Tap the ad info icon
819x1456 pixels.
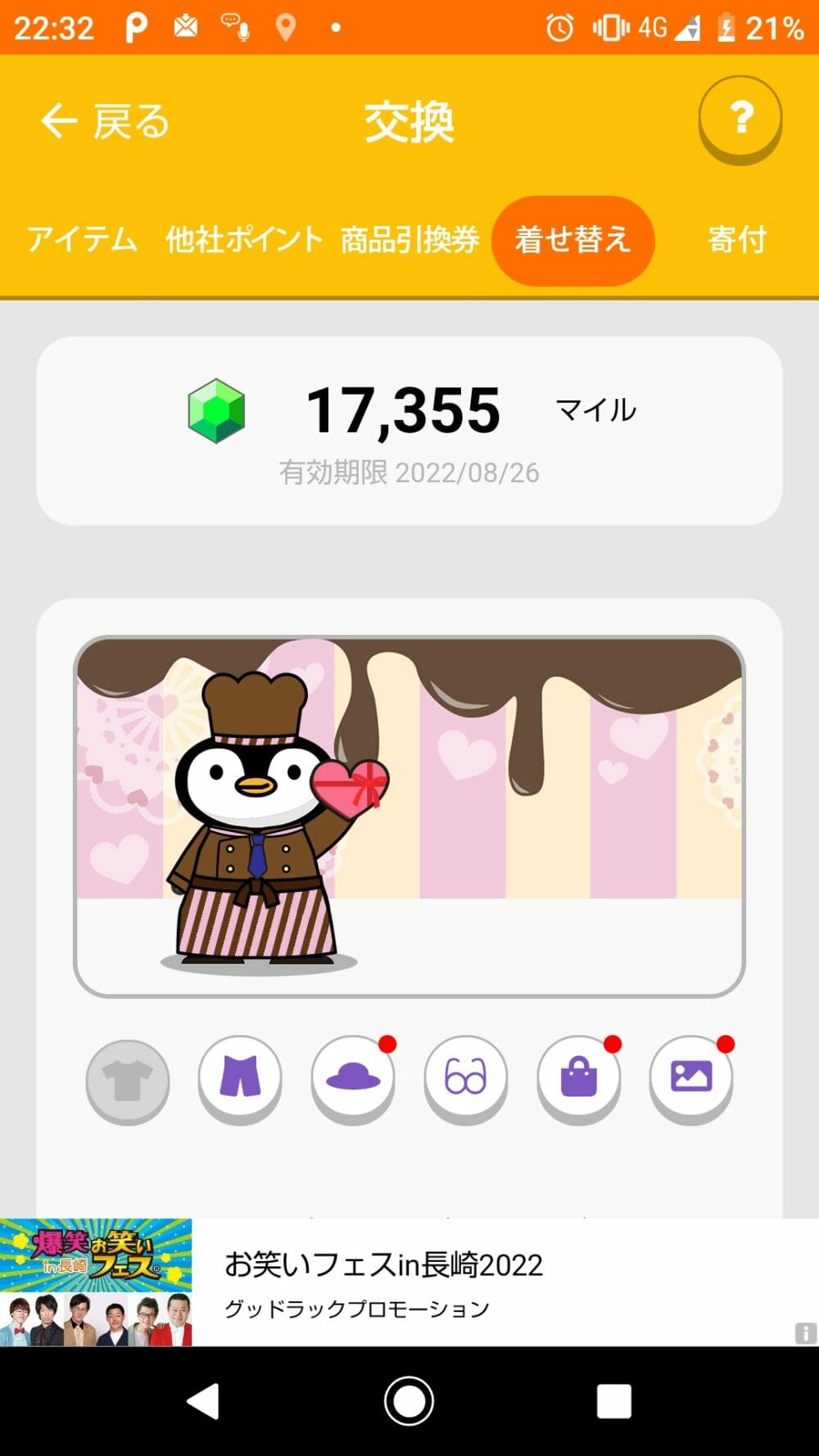pyautogui.click(x=805, y=1333)
